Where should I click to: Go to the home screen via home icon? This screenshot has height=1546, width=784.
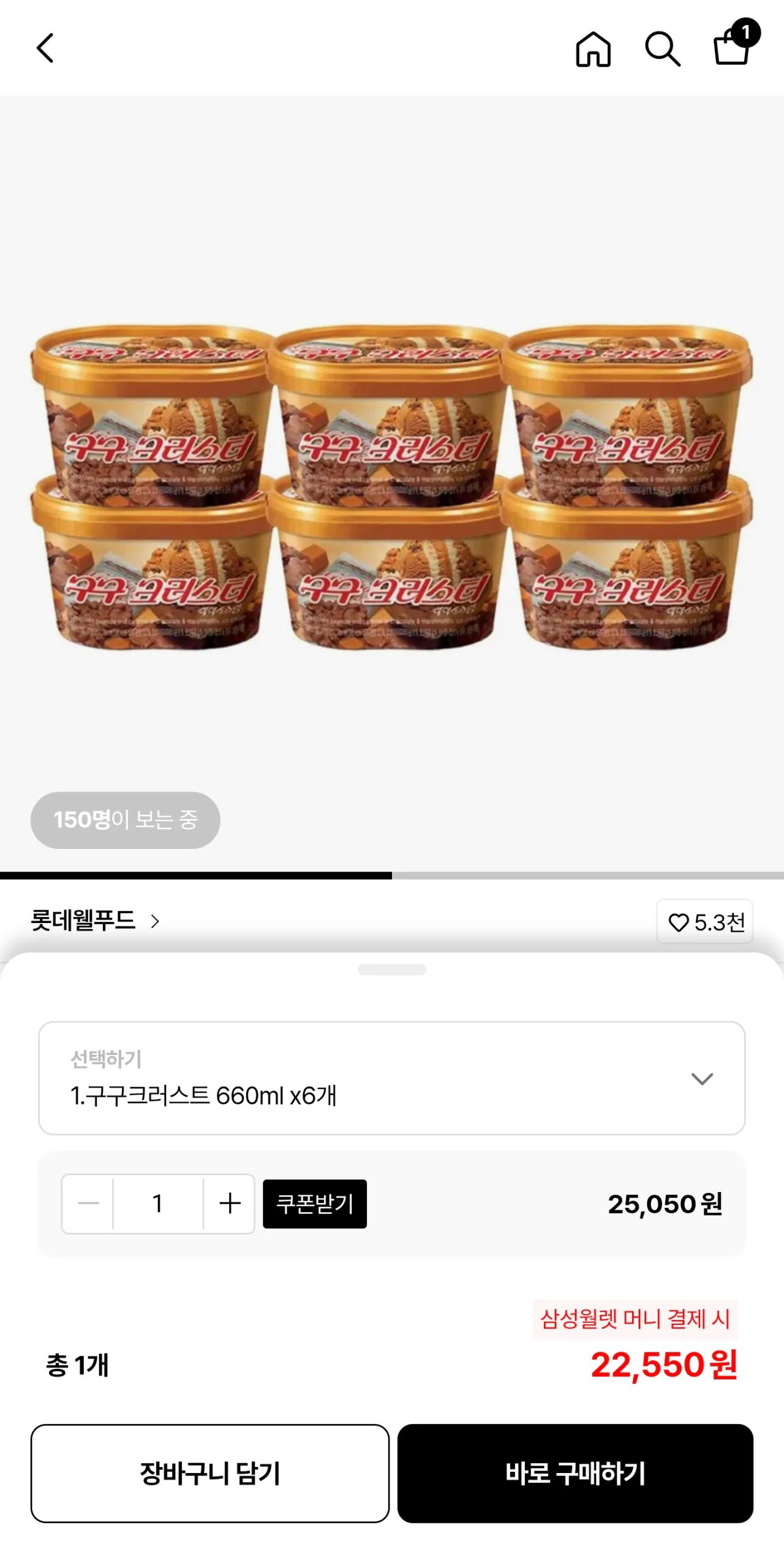592,50
